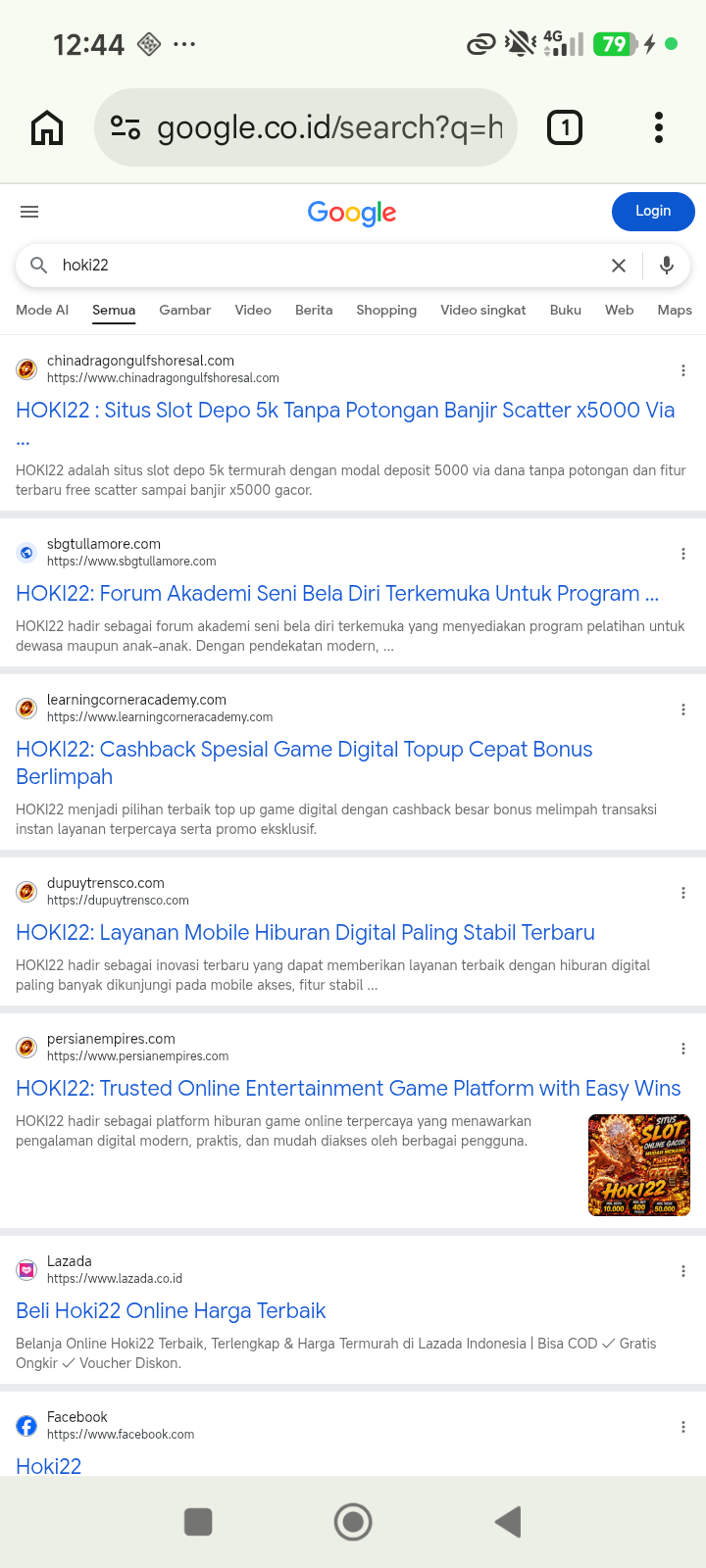Tap the blue Login button

[653, 212]
